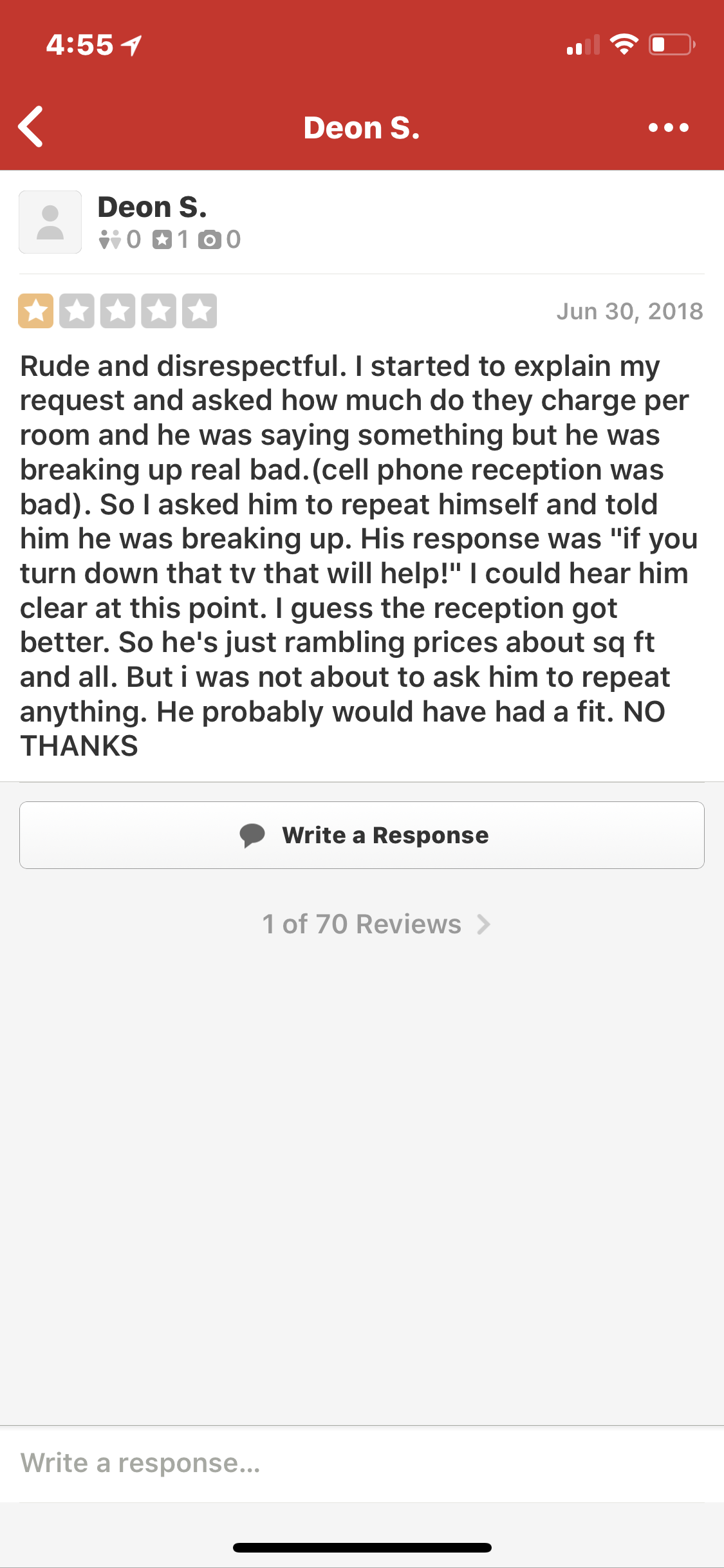Open the three-dot overflow menu
Viewport: 724px width, 1568px height.
[x=669, y=127]
